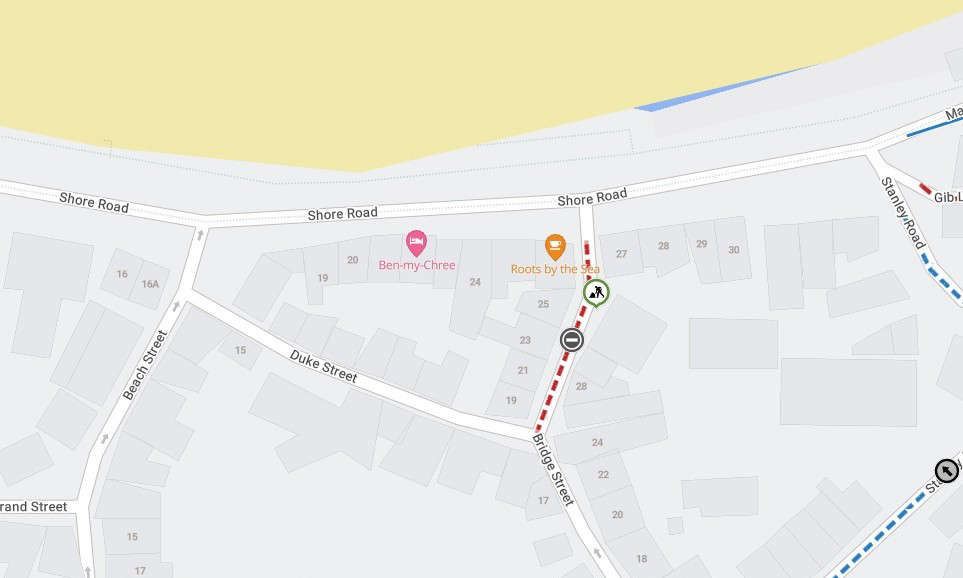View the road closure marker on Bridge Street
The image size is (963, 578).
tap(572, 340)
